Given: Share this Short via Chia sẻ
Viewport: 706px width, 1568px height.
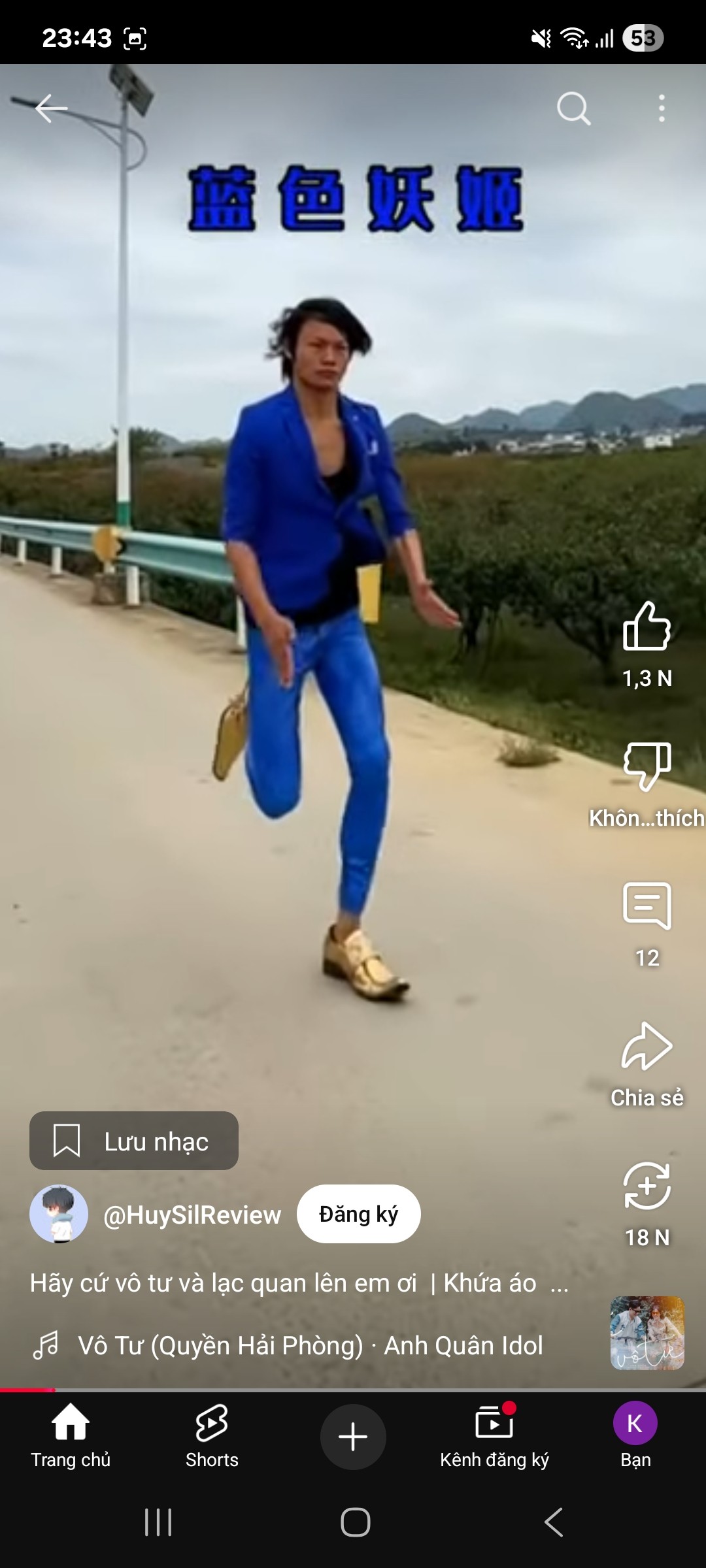Looking at the screenshot, I should tap(647, 1047).
